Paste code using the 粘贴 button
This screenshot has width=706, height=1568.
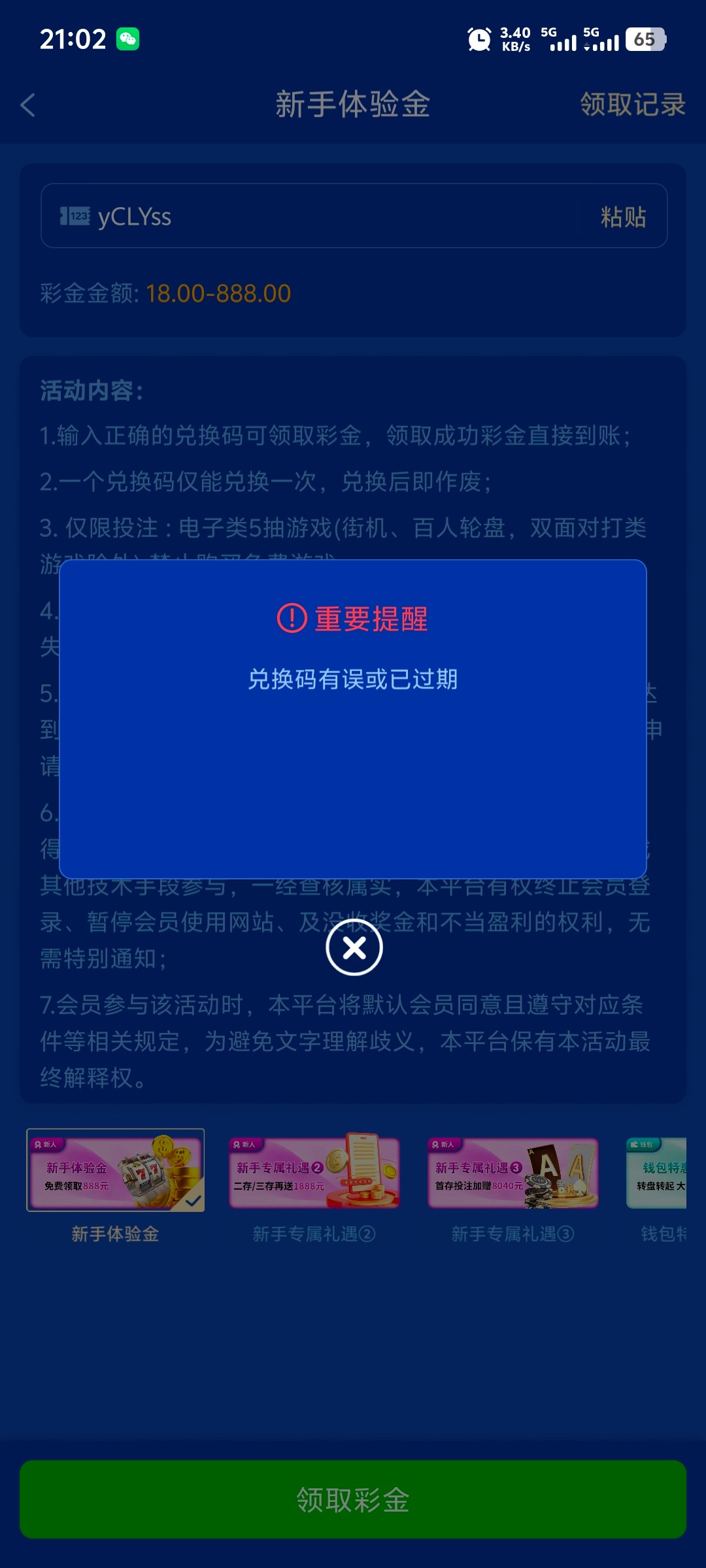pos(623,216)
